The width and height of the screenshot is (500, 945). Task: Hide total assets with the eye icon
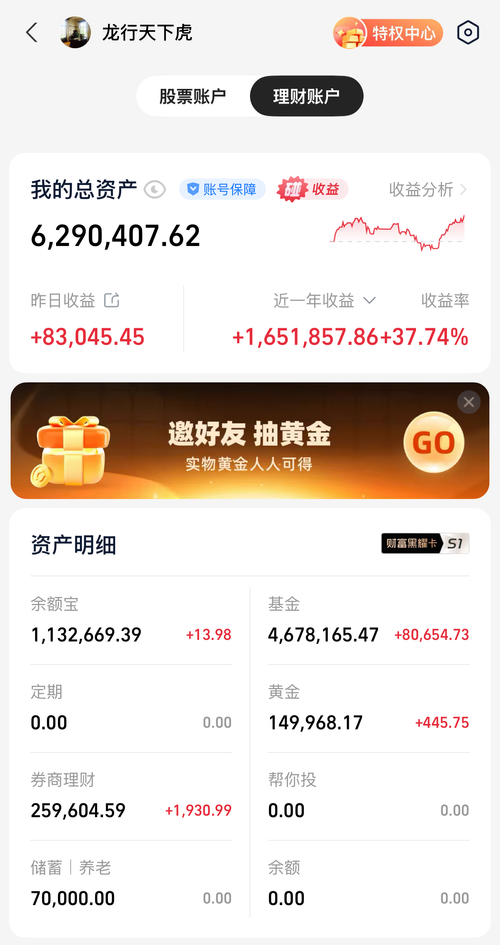pos(155,190)
